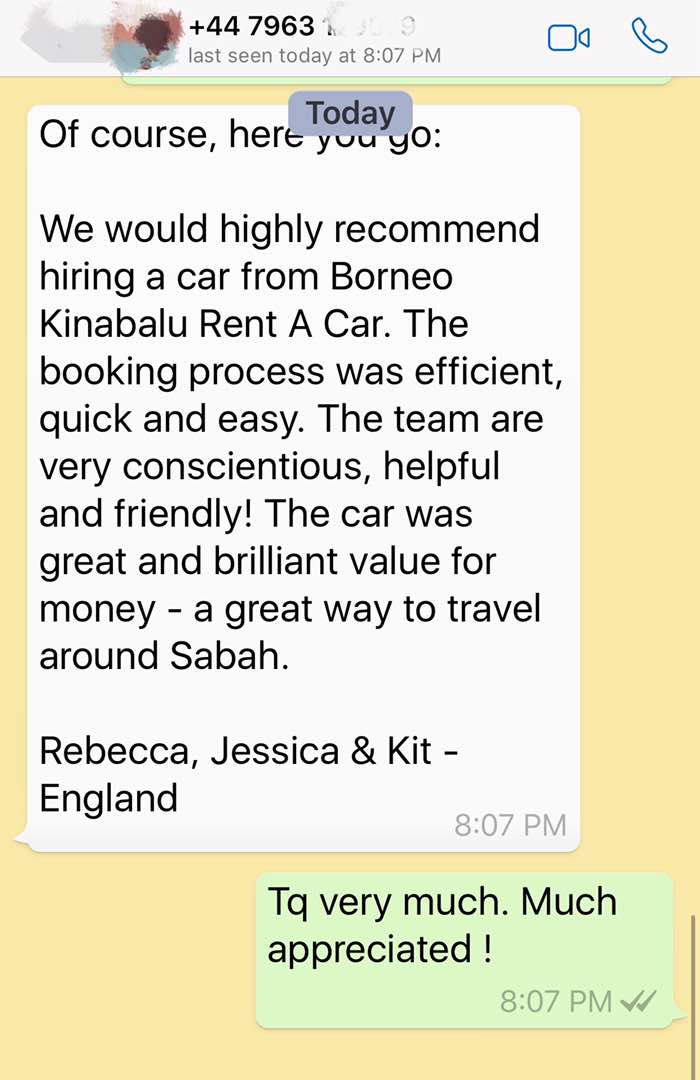Start a voice call with this contact
The height and width of the screenshot is (1080, 700).
[x=649, y=37]
